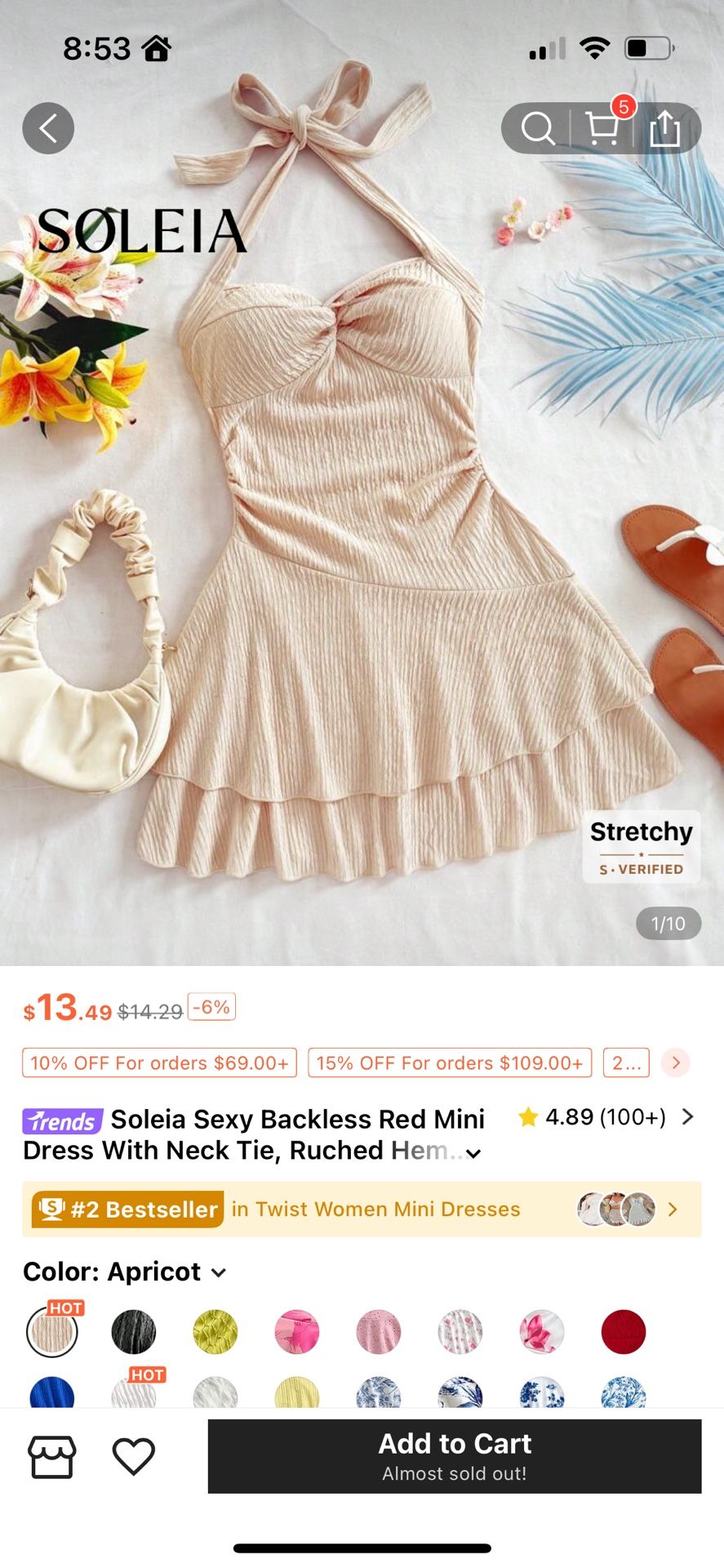Select the black color swatch
724x1568 pixels.
[x=134, y=1331]
